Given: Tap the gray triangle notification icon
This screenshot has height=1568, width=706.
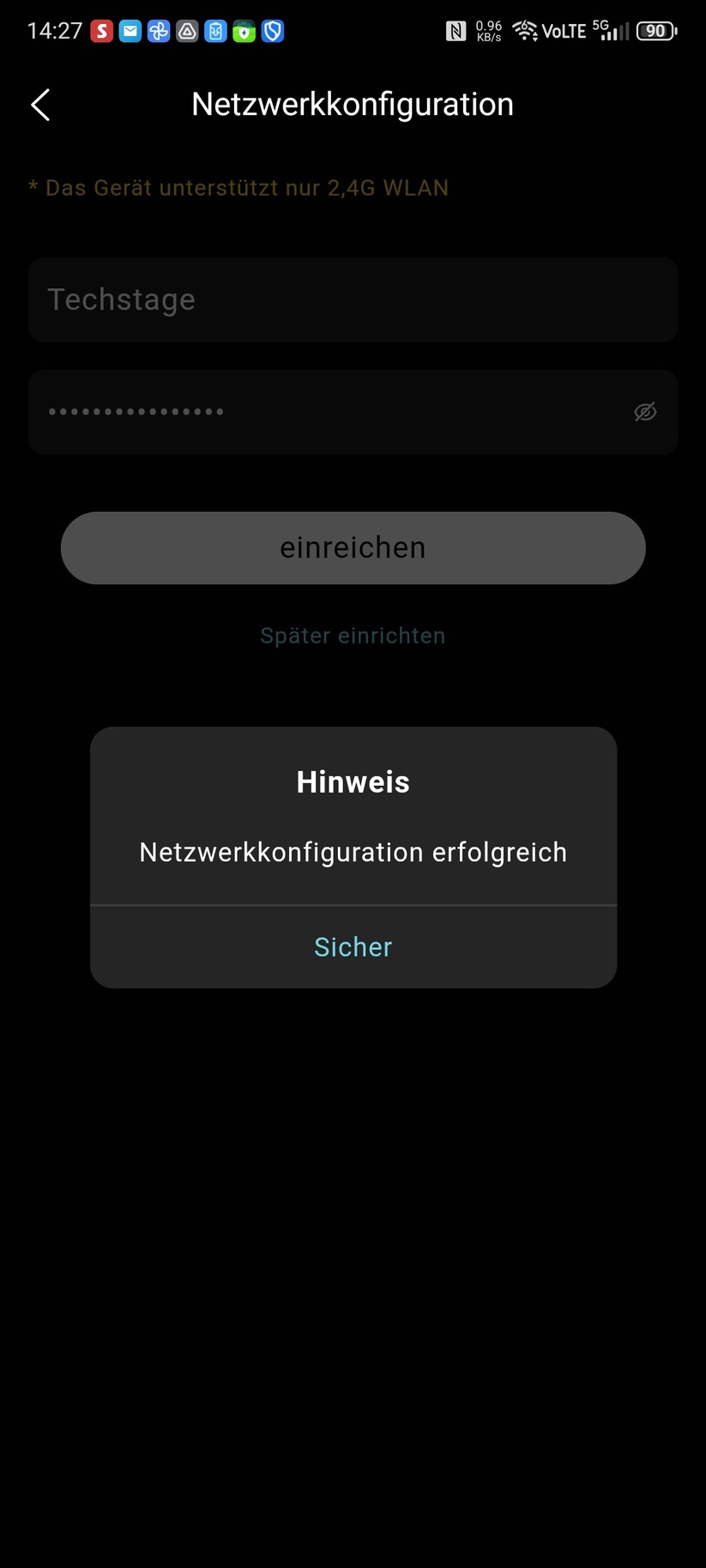Looking at the screenshot, I should [186, 30].
